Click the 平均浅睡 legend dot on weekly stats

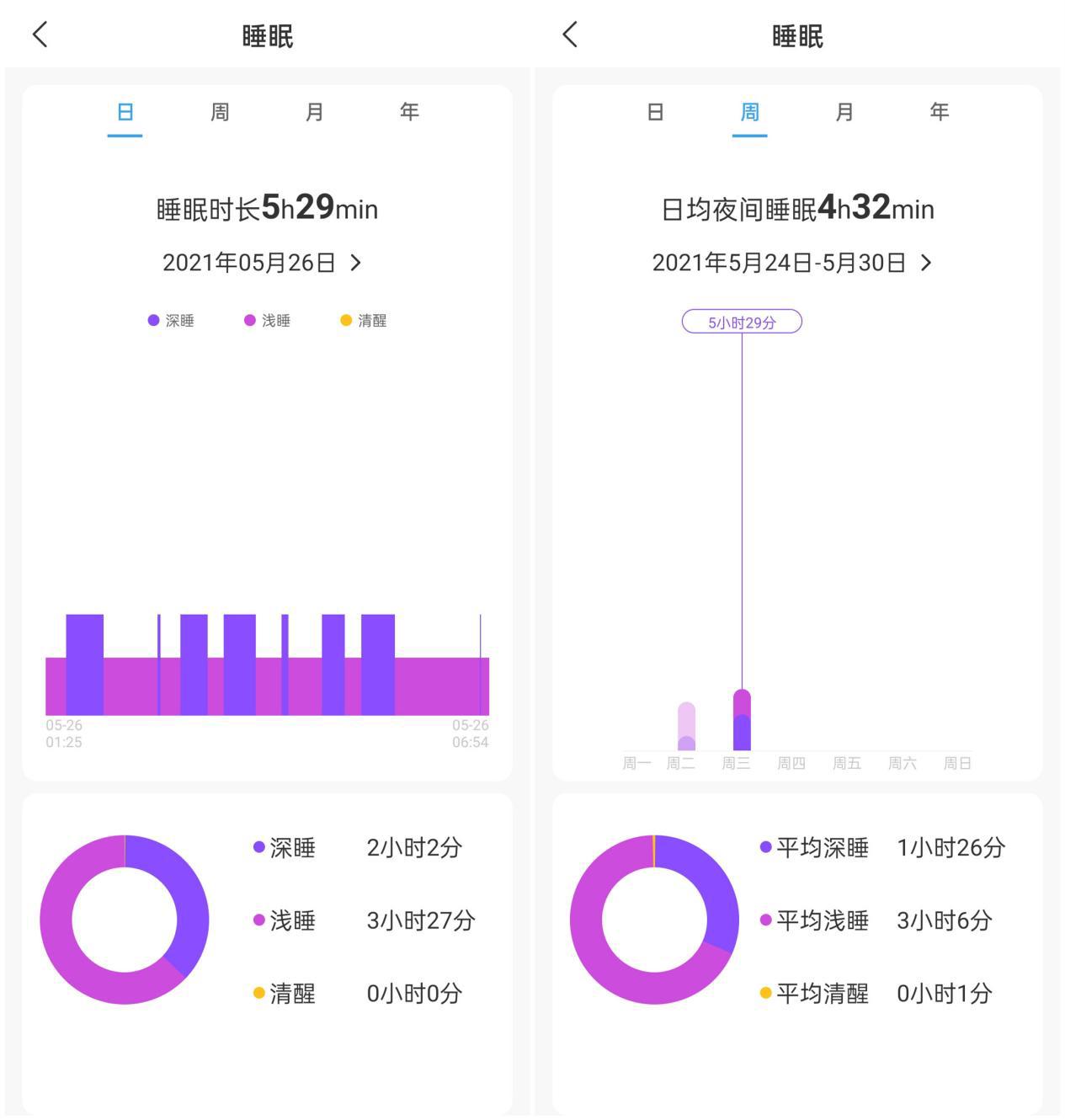(765, 920)
